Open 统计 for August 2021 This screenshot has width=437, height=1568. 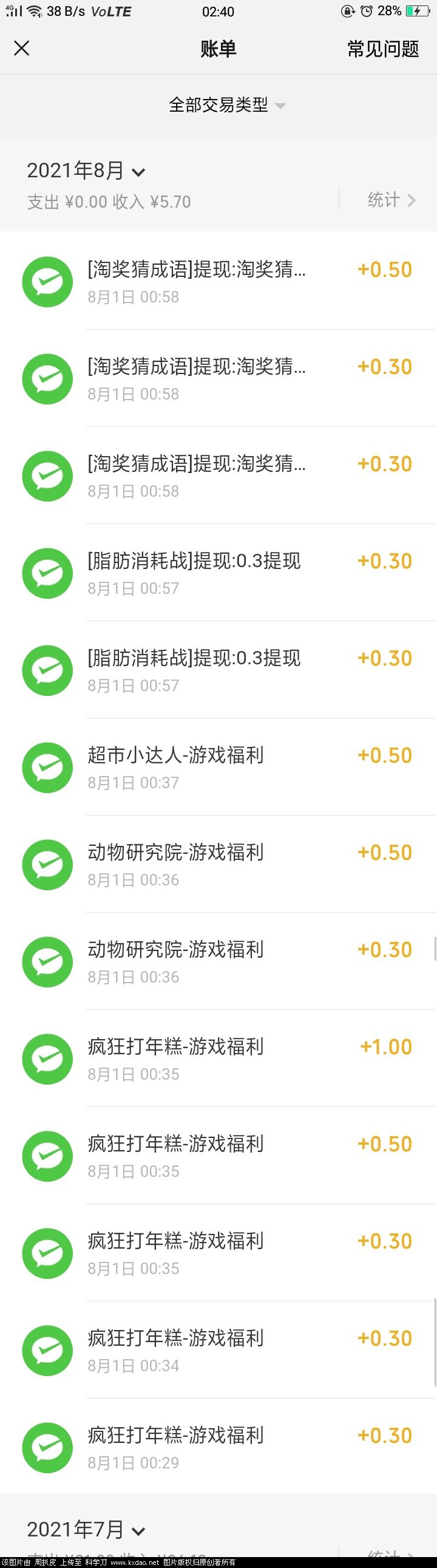coord(391,200)
